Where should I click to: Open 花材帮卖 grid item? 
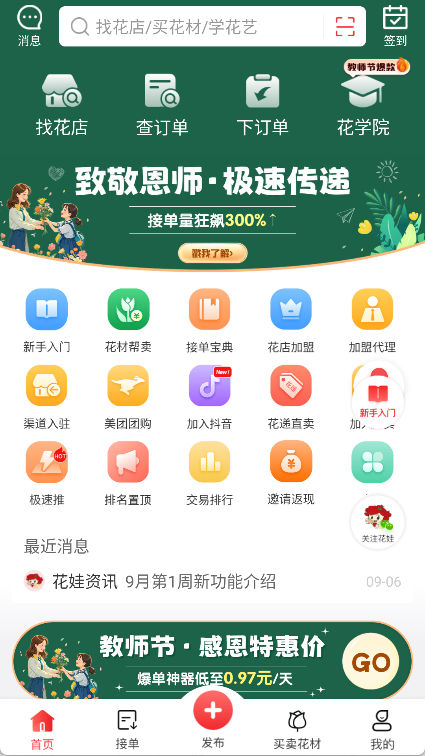click(128, 320)
